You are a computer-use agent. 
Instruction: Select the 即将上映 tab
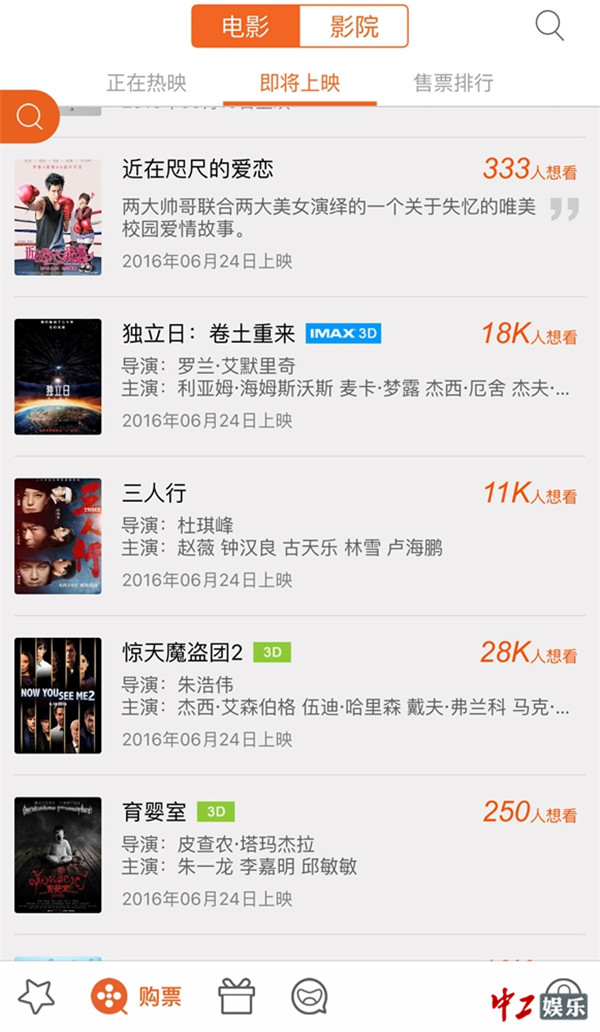click(x=300, y=83)
